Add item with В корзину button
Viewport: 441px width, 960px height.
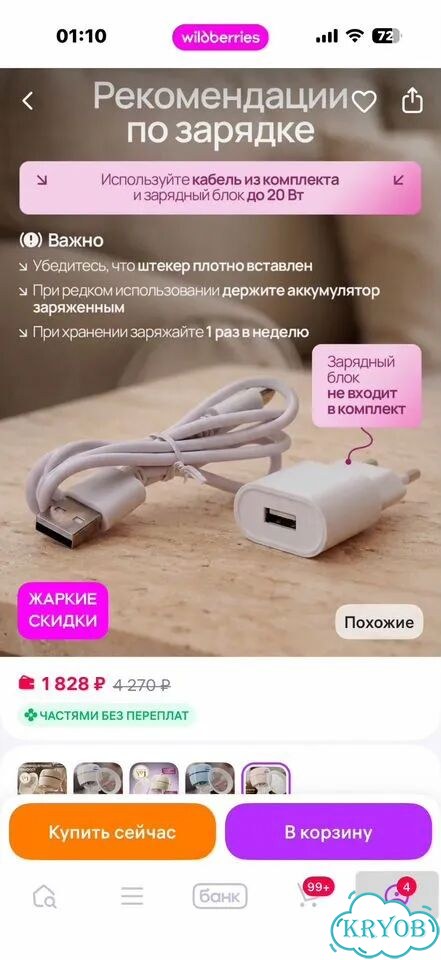328,832
